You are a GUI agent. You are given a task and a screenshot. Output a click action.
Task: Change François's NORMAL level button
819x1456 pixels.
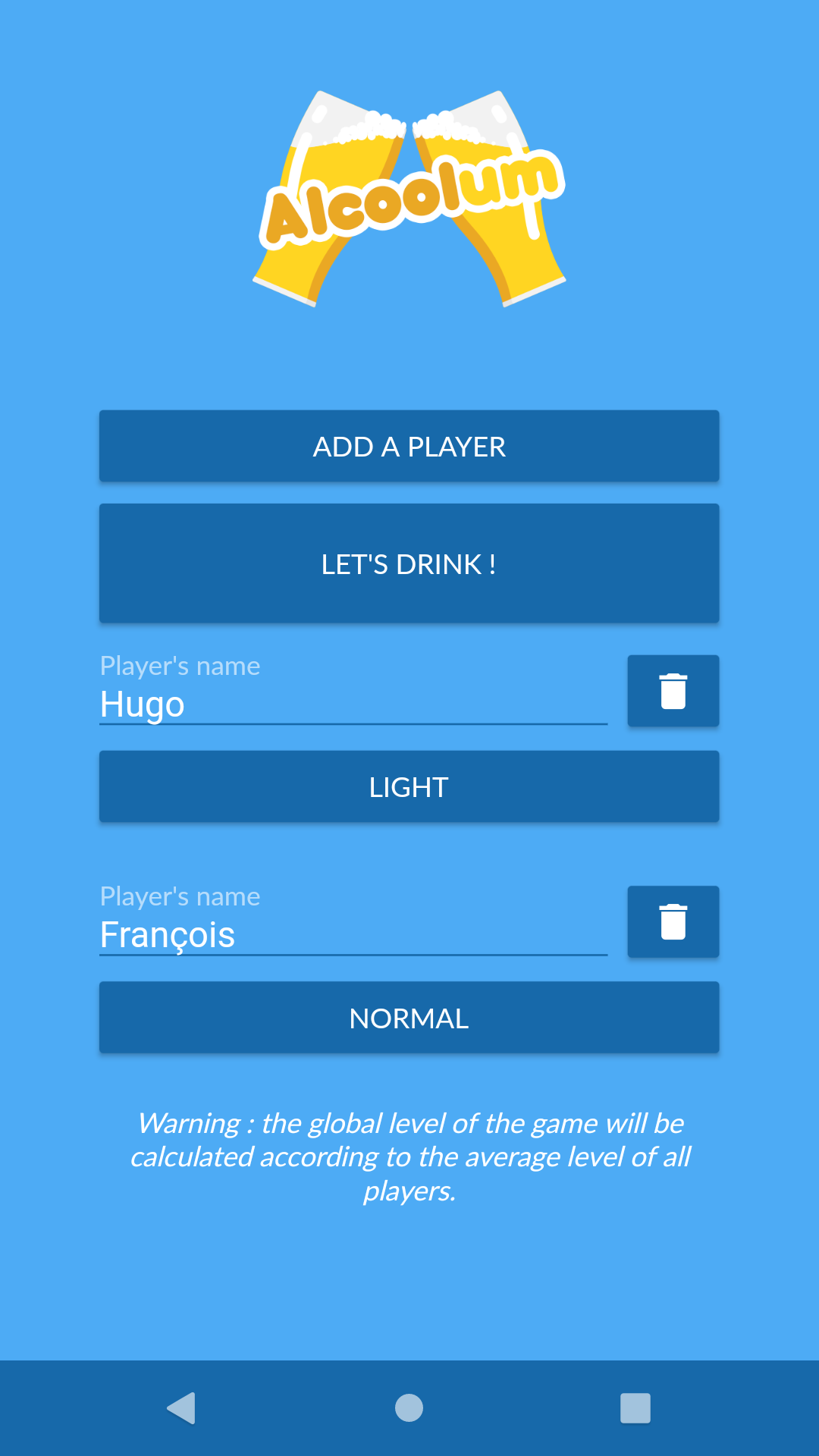(x=409, y=1017)
